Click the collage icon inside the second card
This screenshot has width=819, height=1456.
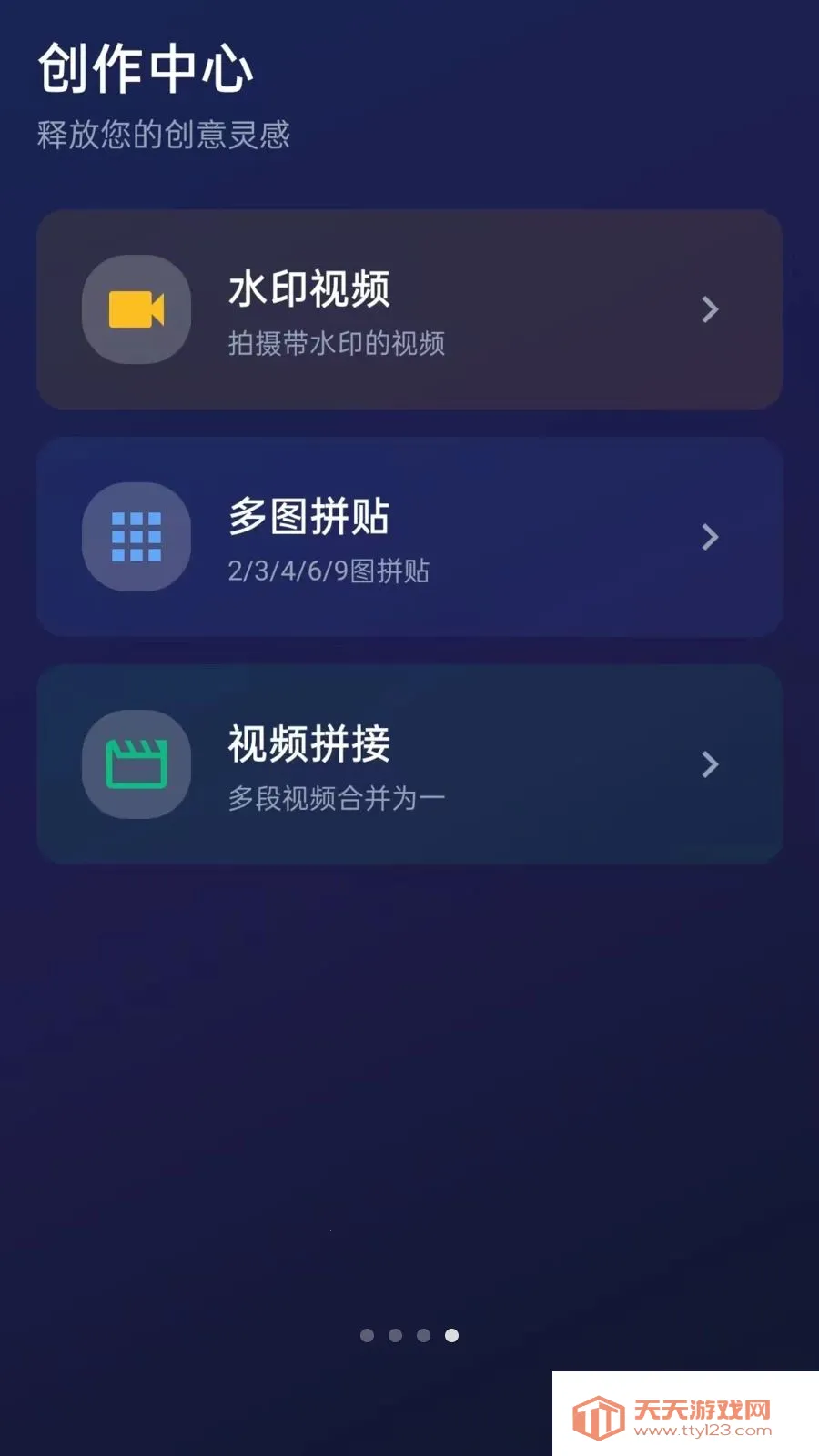(x=136, y=537)
